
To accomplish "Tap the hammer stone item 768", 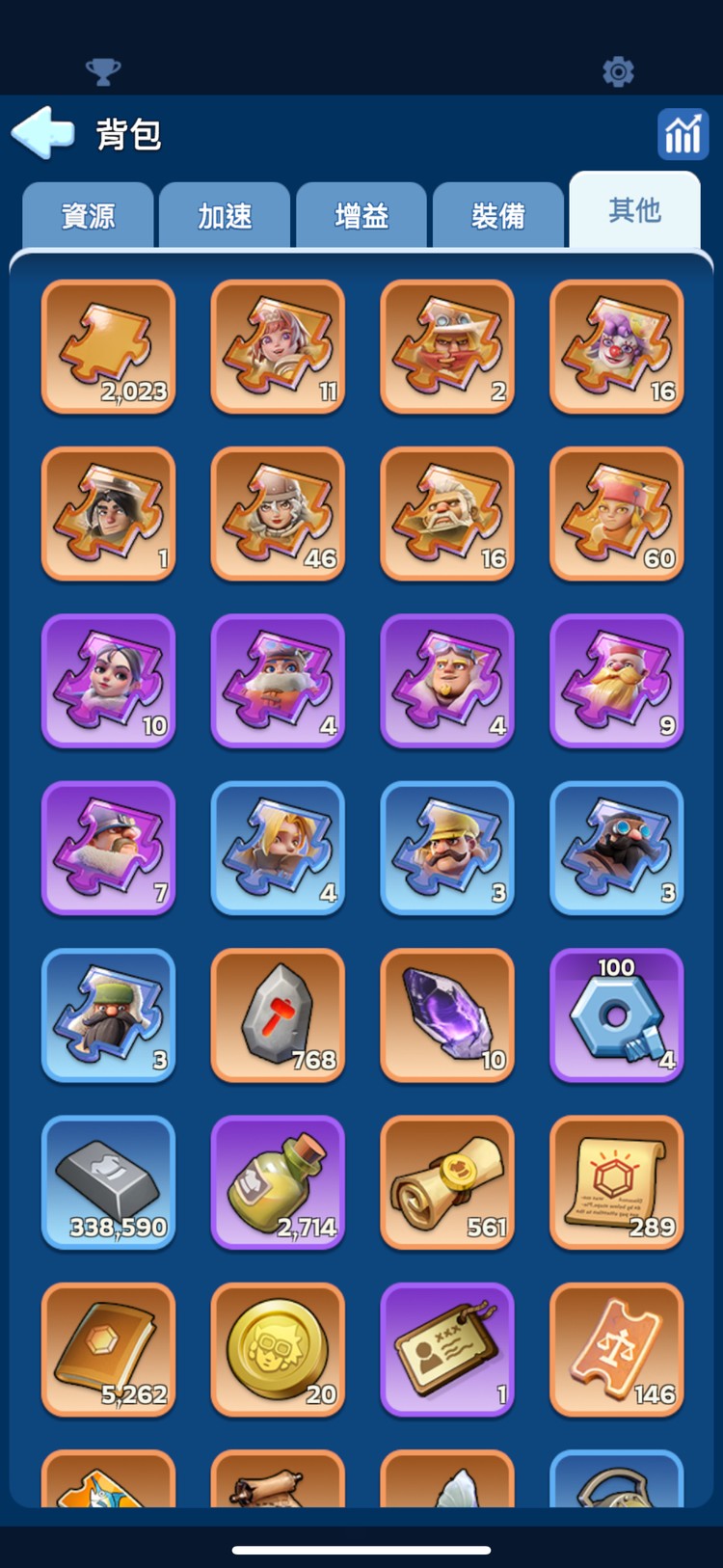I will pyautogui.click(x=278, y=1015).
